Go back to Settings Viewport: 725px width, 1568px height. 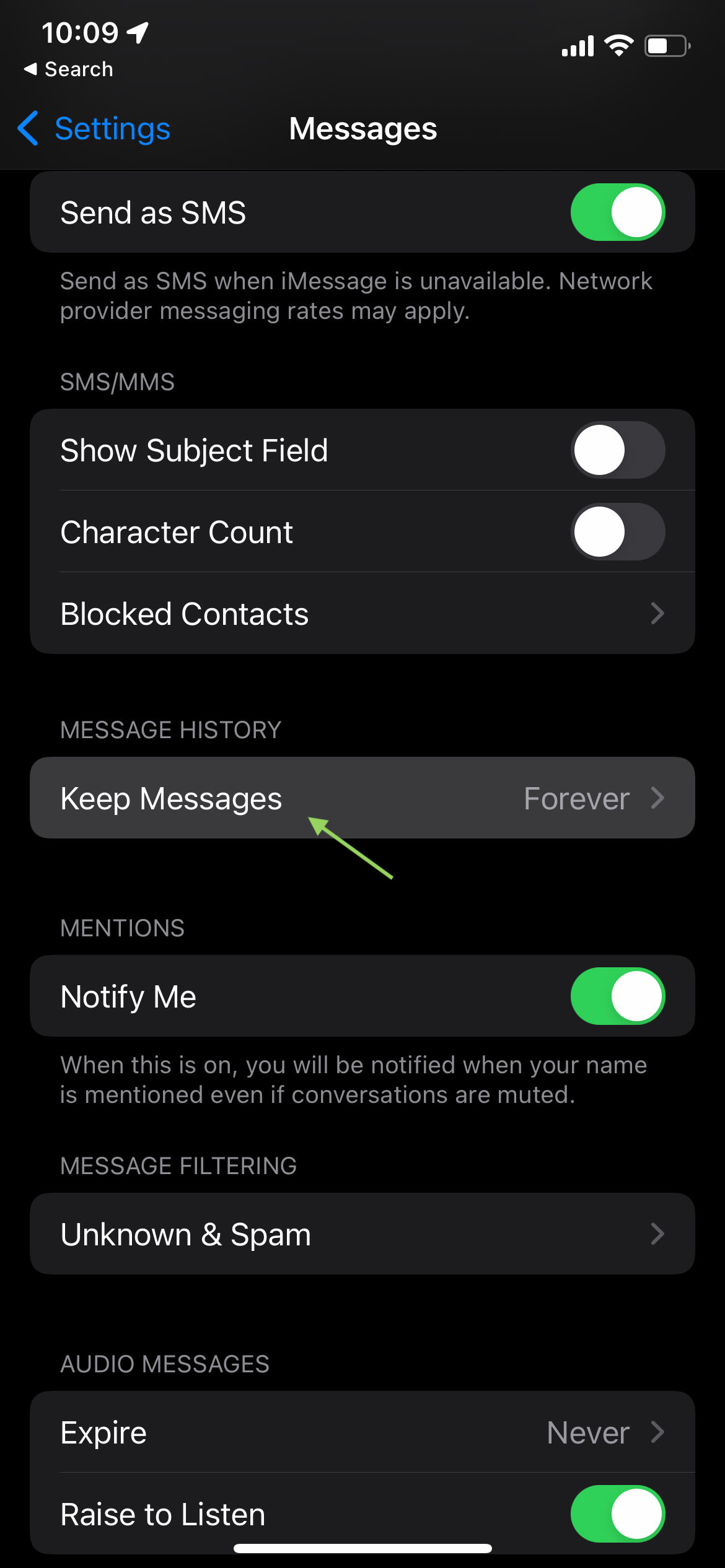[94, 129]
